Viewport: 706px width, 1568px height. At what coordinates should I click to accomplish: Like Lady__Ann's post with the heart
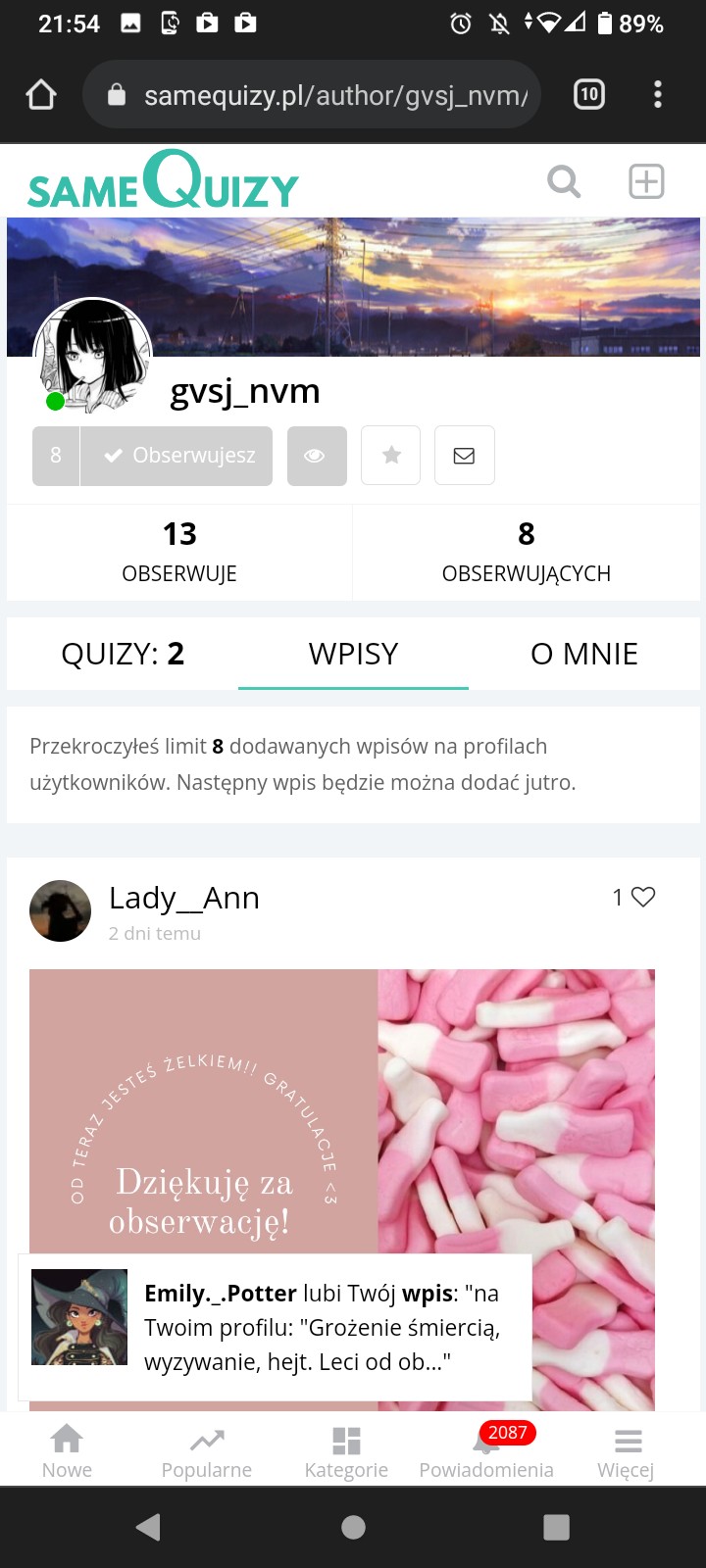click(643, 897)
